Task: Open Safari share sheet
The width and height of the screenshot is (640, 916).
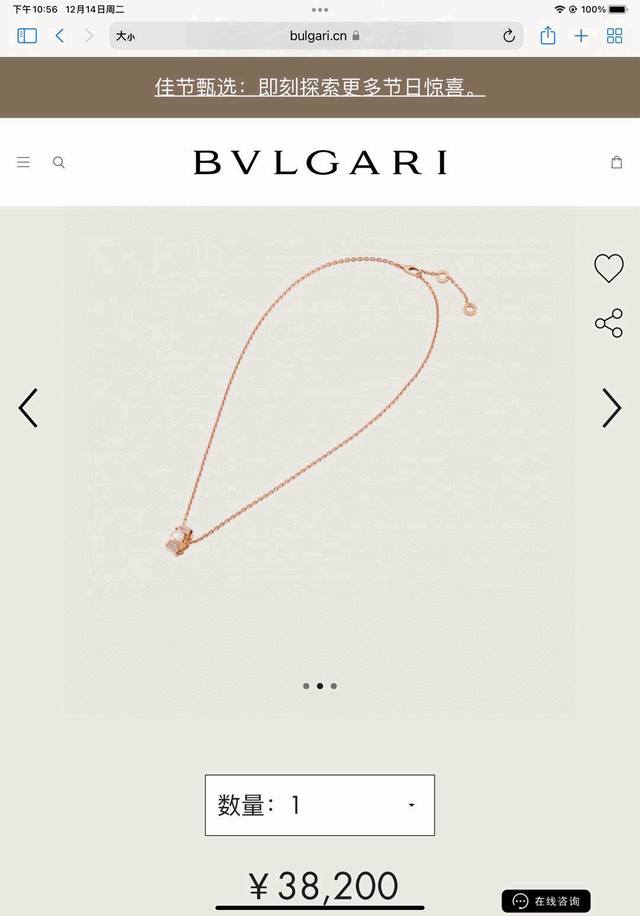Action: click(x=548, y=36)
